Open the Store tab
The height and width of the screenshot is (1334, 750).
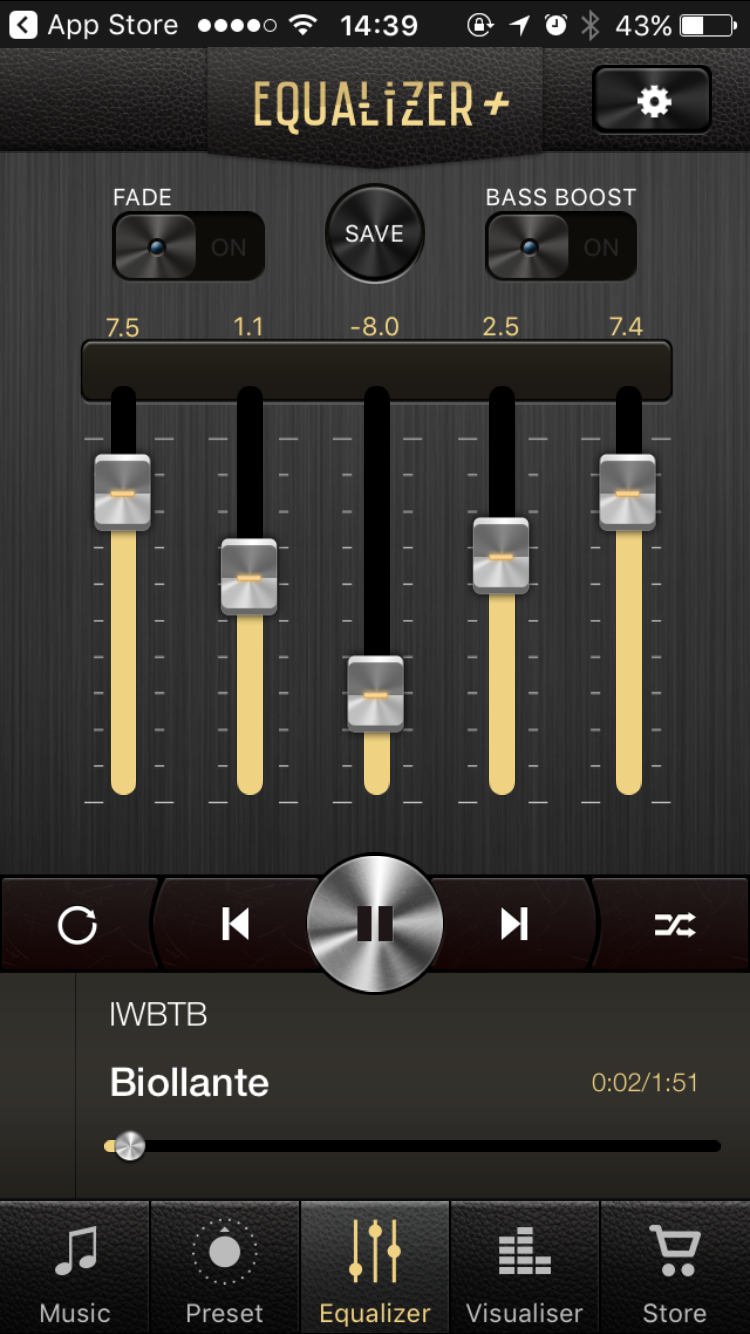(x=674, y=1270)
